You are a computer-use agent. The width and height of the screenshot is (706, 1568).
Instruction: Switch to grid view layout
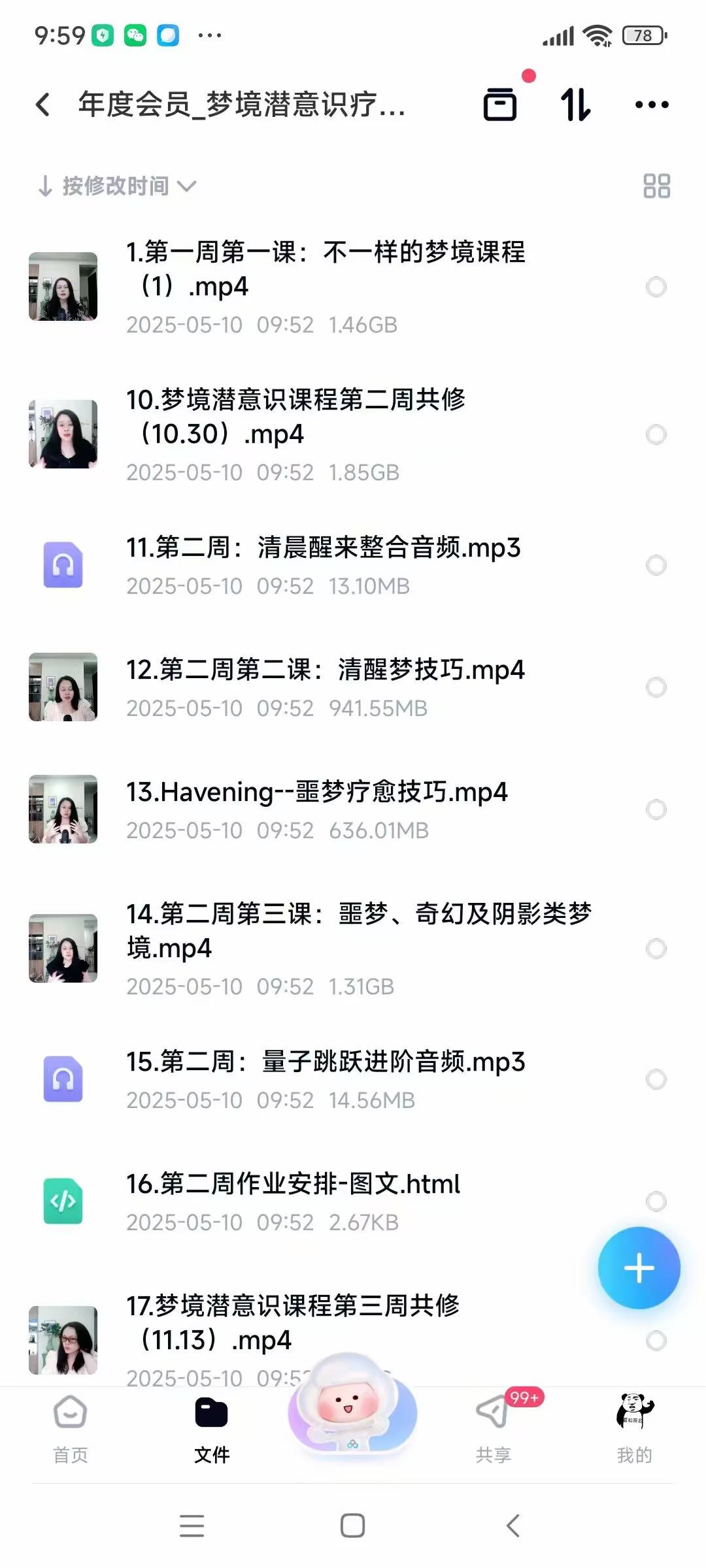pos(656,186)
